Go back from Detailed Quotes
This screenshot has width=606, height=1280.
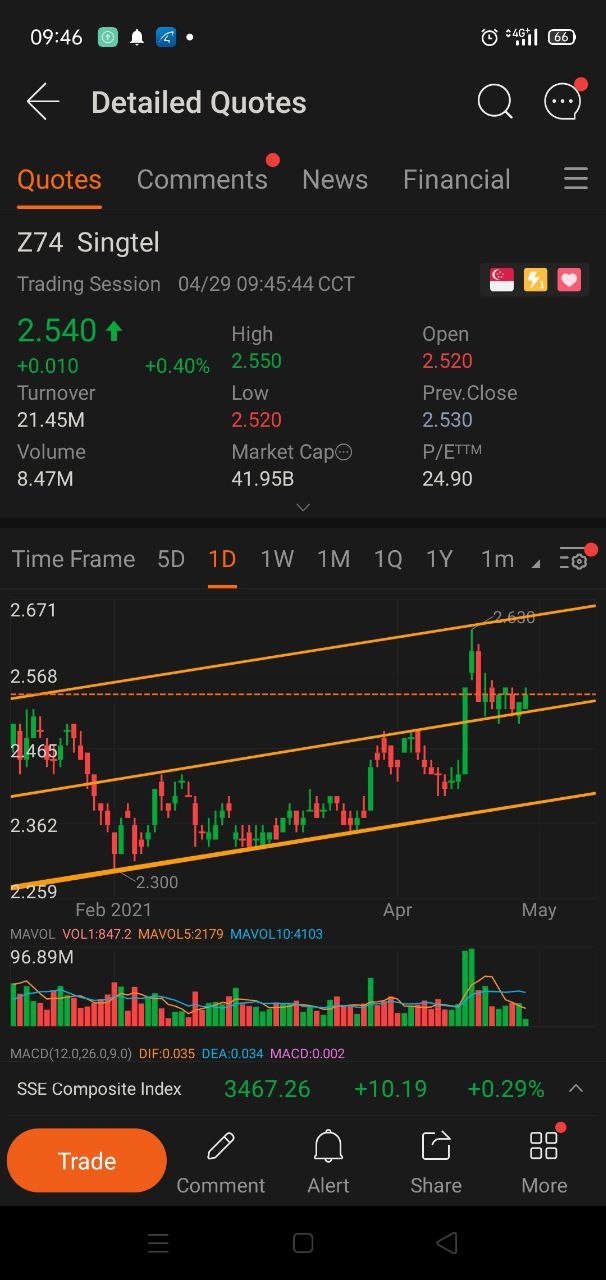pos(42,102)
